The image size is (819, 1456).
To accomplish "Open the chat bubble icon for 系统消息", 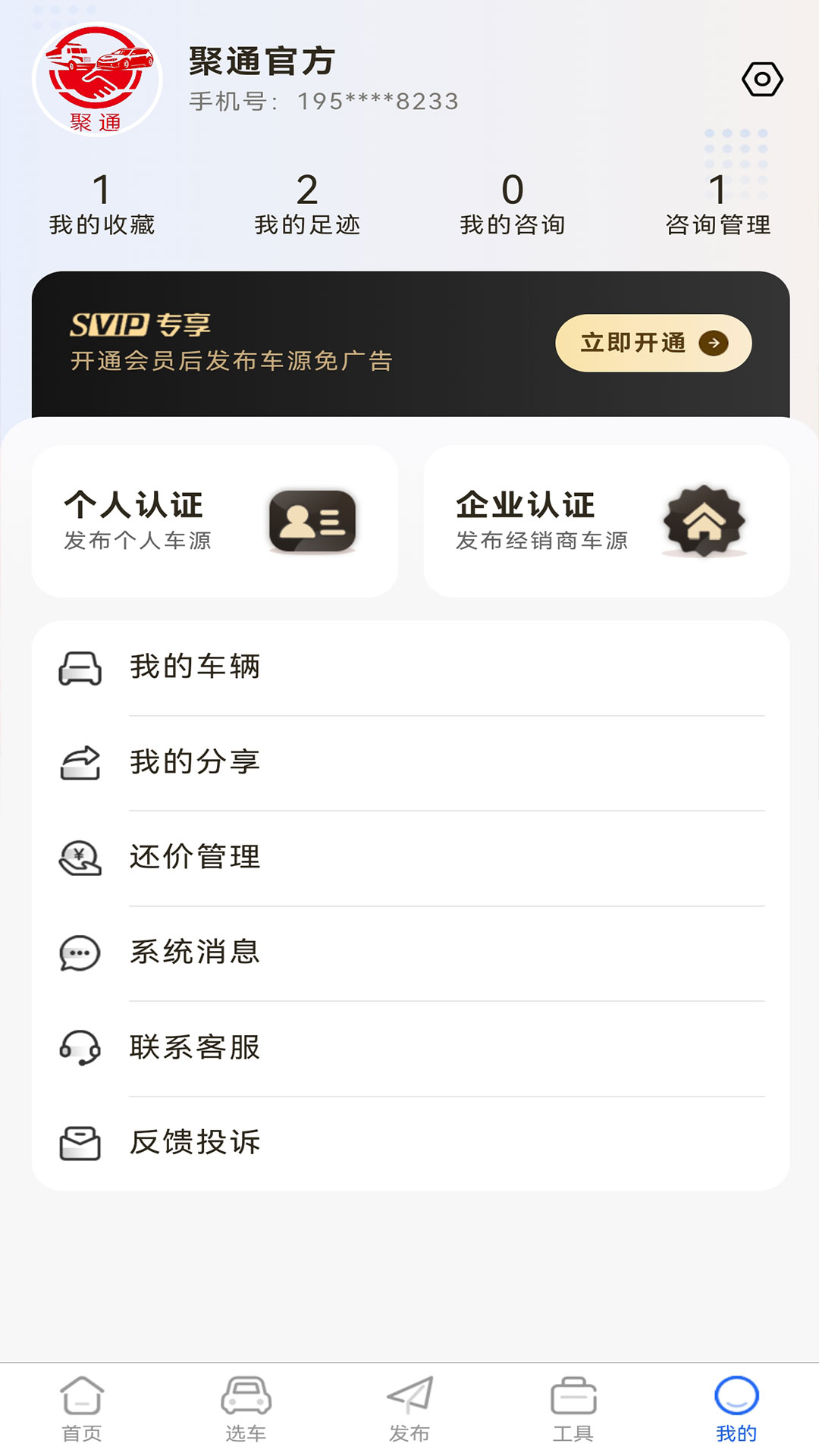I will click(79, 952).
